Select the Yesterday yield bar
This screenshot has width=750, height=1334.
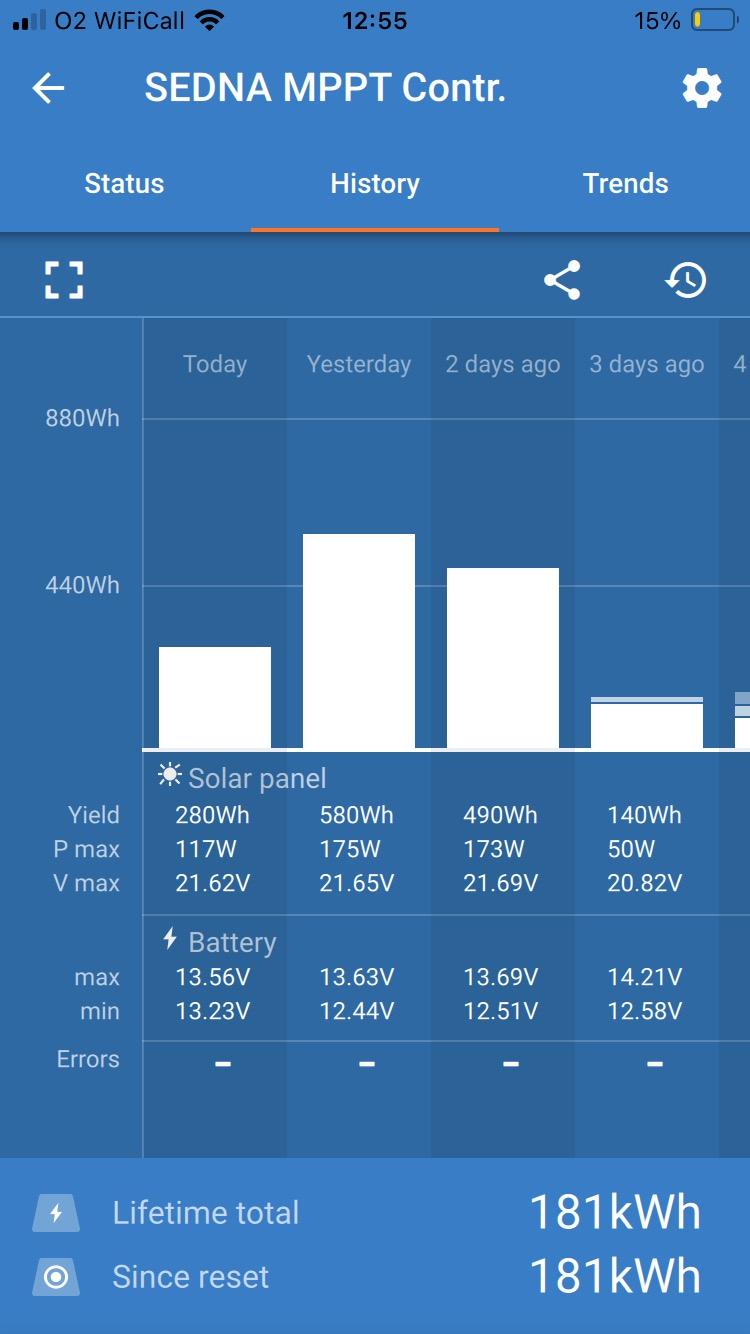tap(359, 641)
